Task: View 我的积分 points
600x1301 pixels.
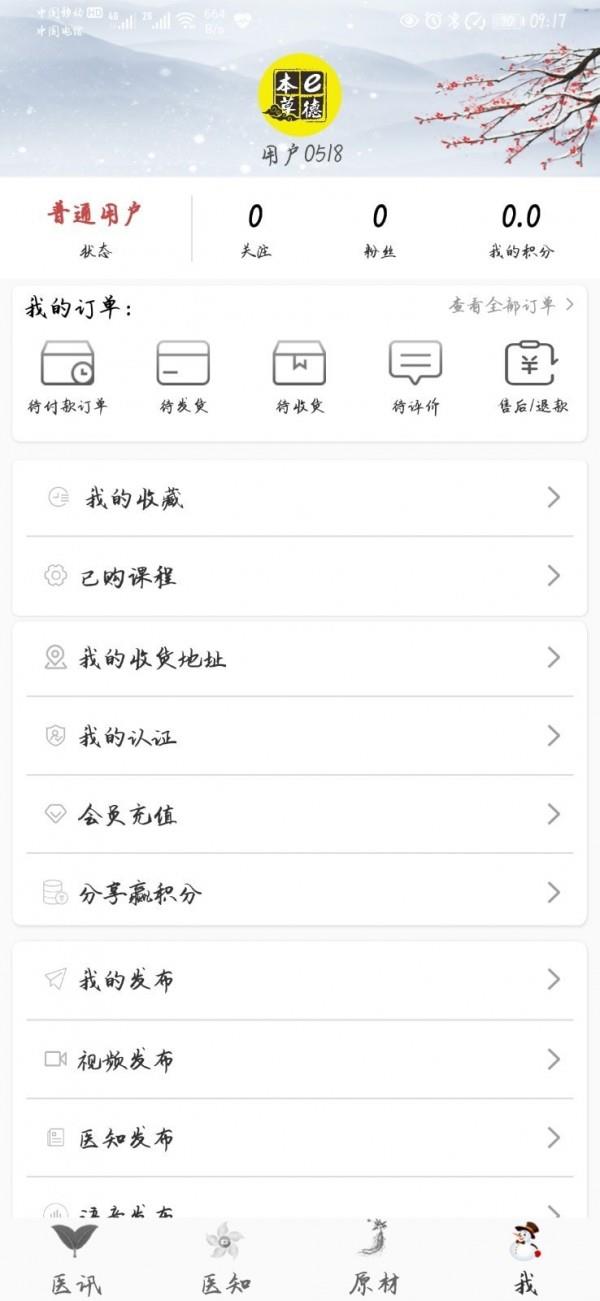Action: tap(521, 230)
